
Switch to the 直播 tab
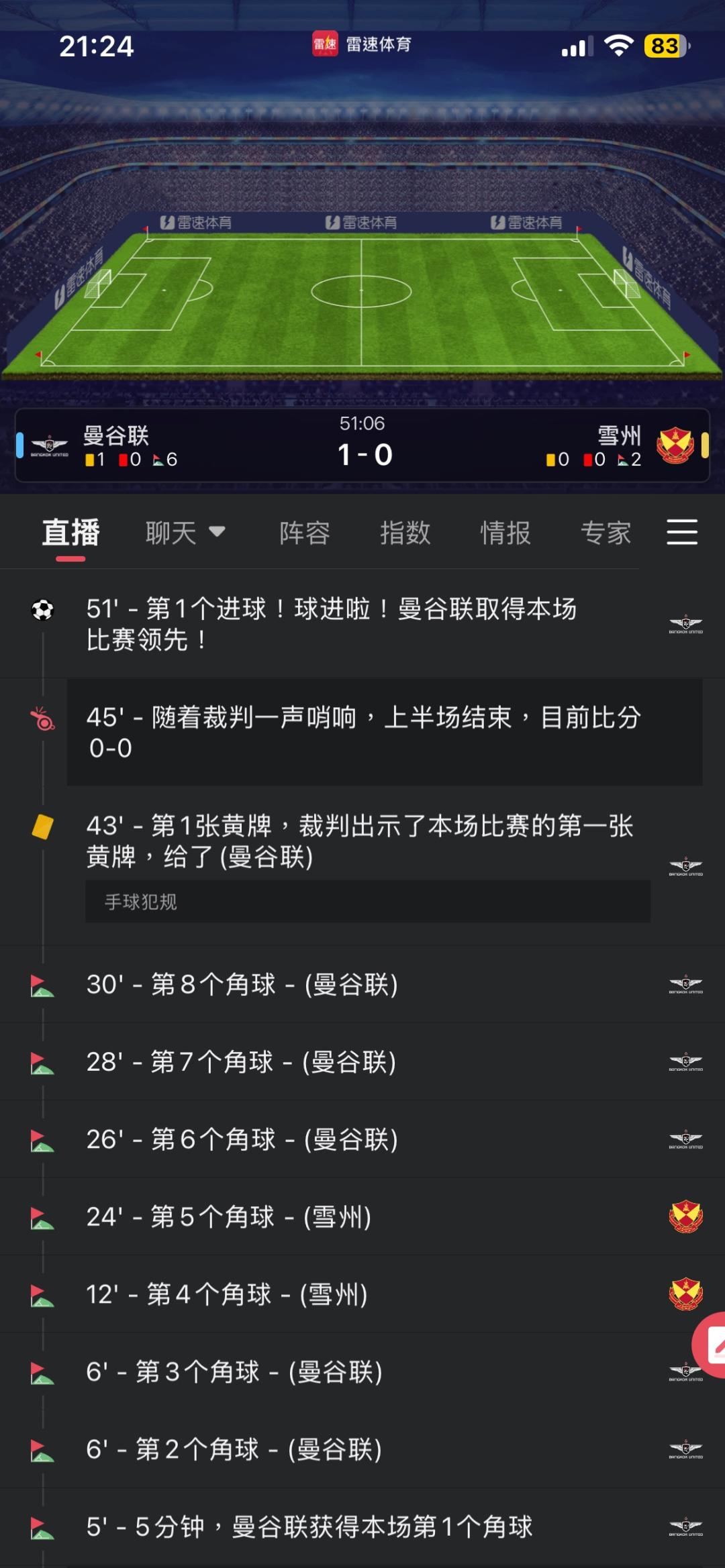pyautogui.click(x=70, y=533)
